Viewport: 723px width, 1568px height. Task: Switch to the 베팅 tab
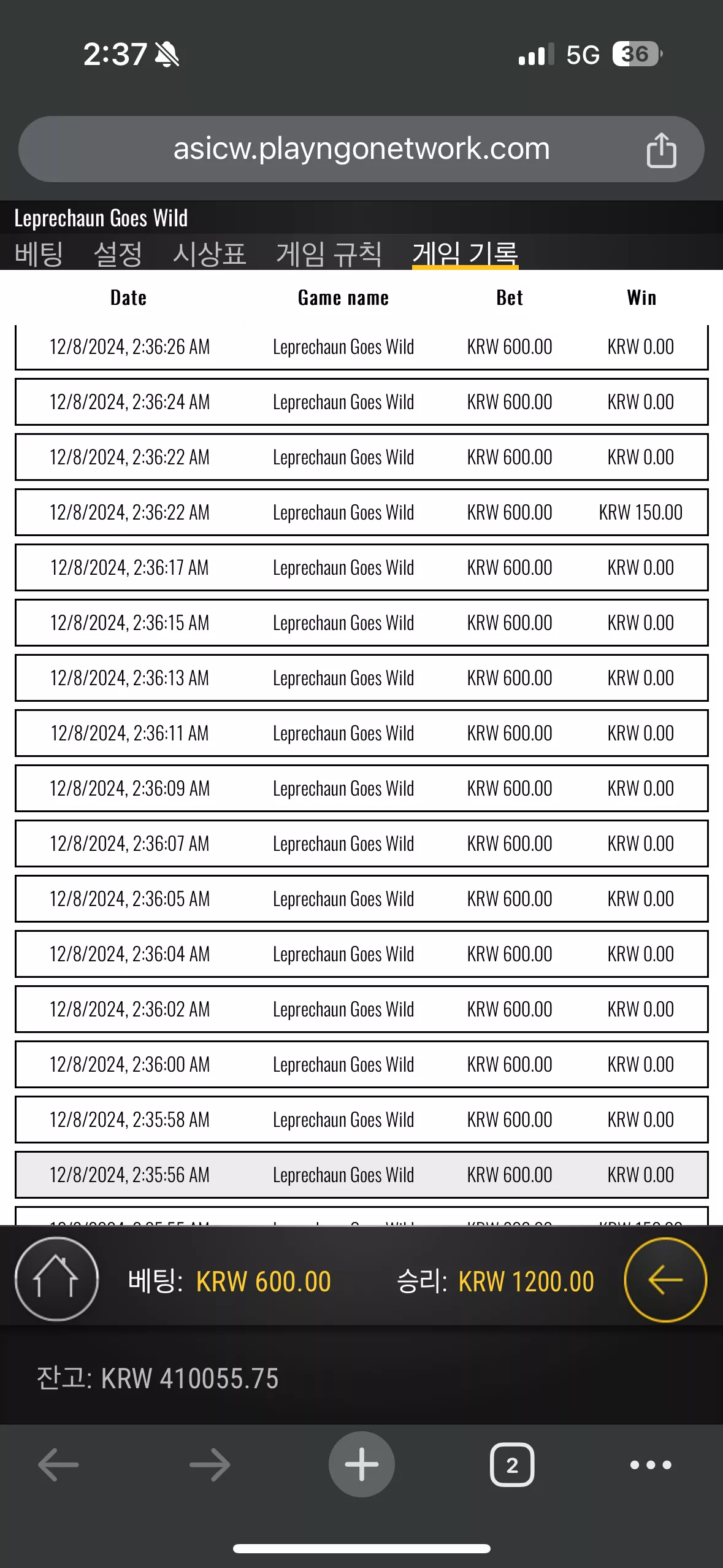click(39, 253)
